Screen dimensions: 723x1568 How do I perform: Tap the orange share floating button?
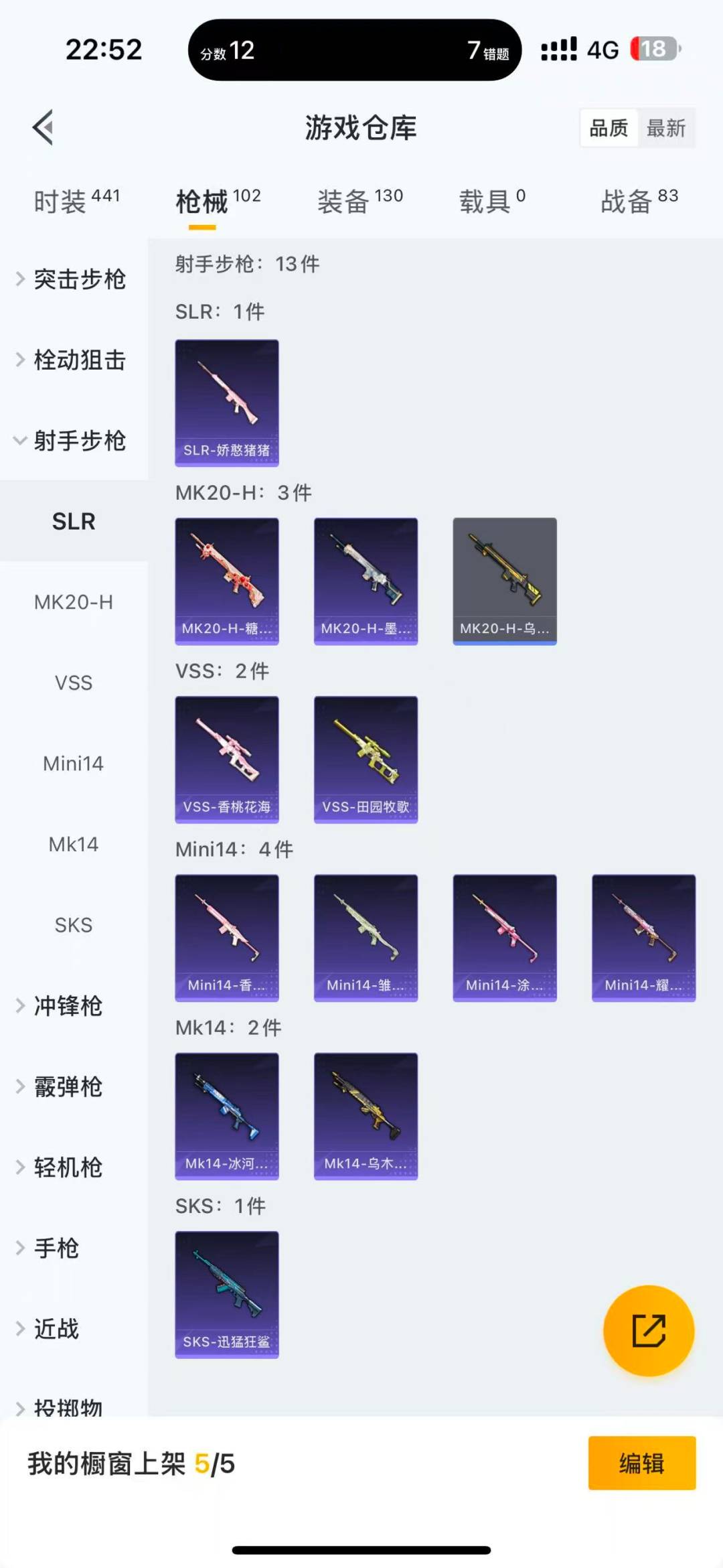tap(648, 1330)
